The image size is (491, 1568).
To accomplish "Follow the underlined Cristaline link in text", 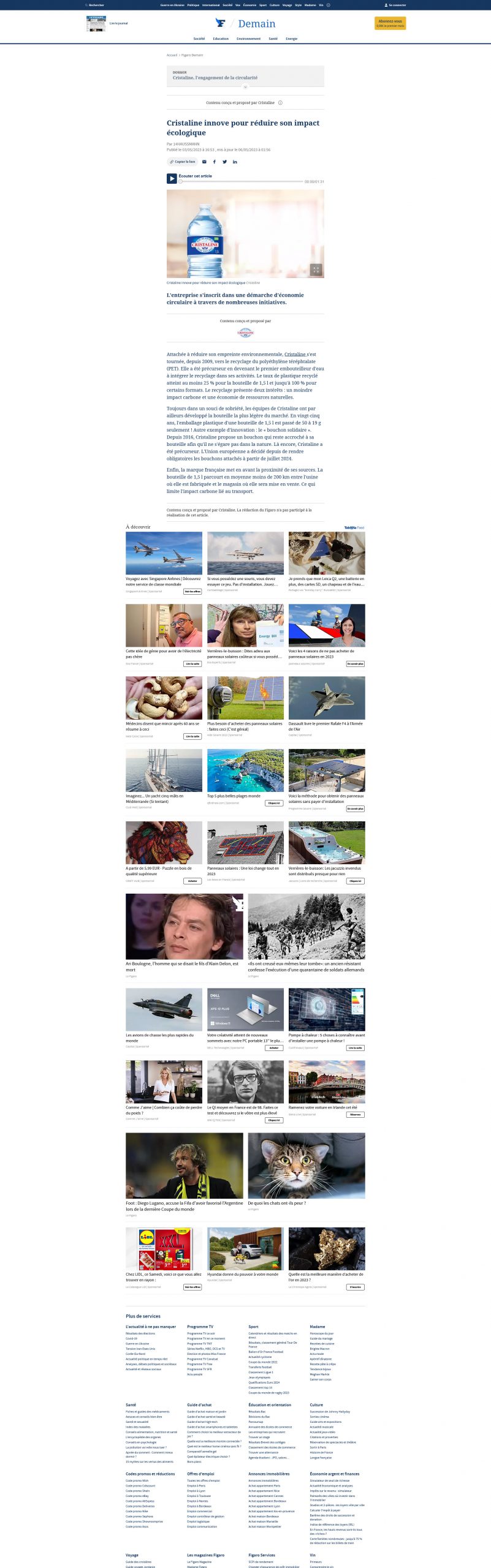I will point(295,354).
